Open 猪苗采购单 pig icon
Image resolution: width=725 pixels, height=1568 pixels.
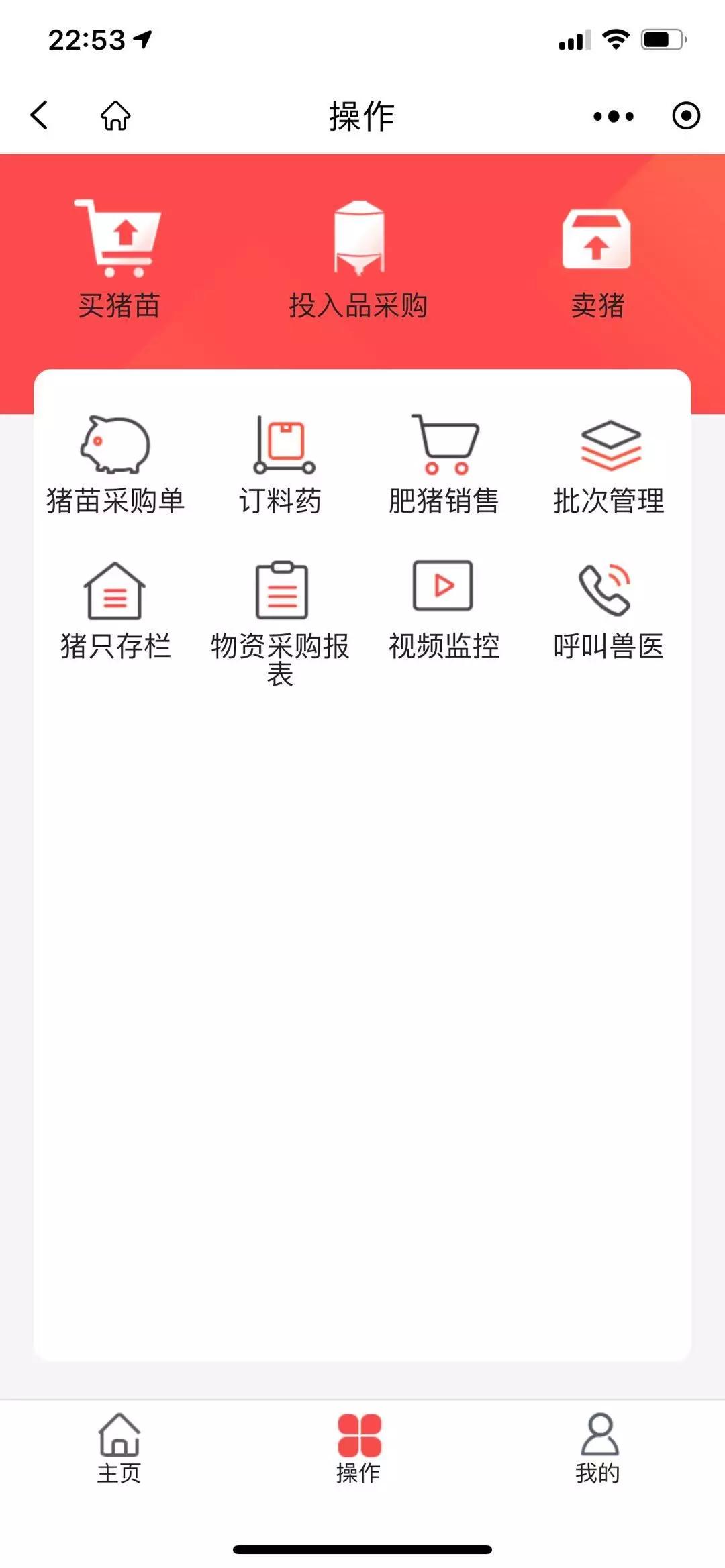[x=115, y=445]
